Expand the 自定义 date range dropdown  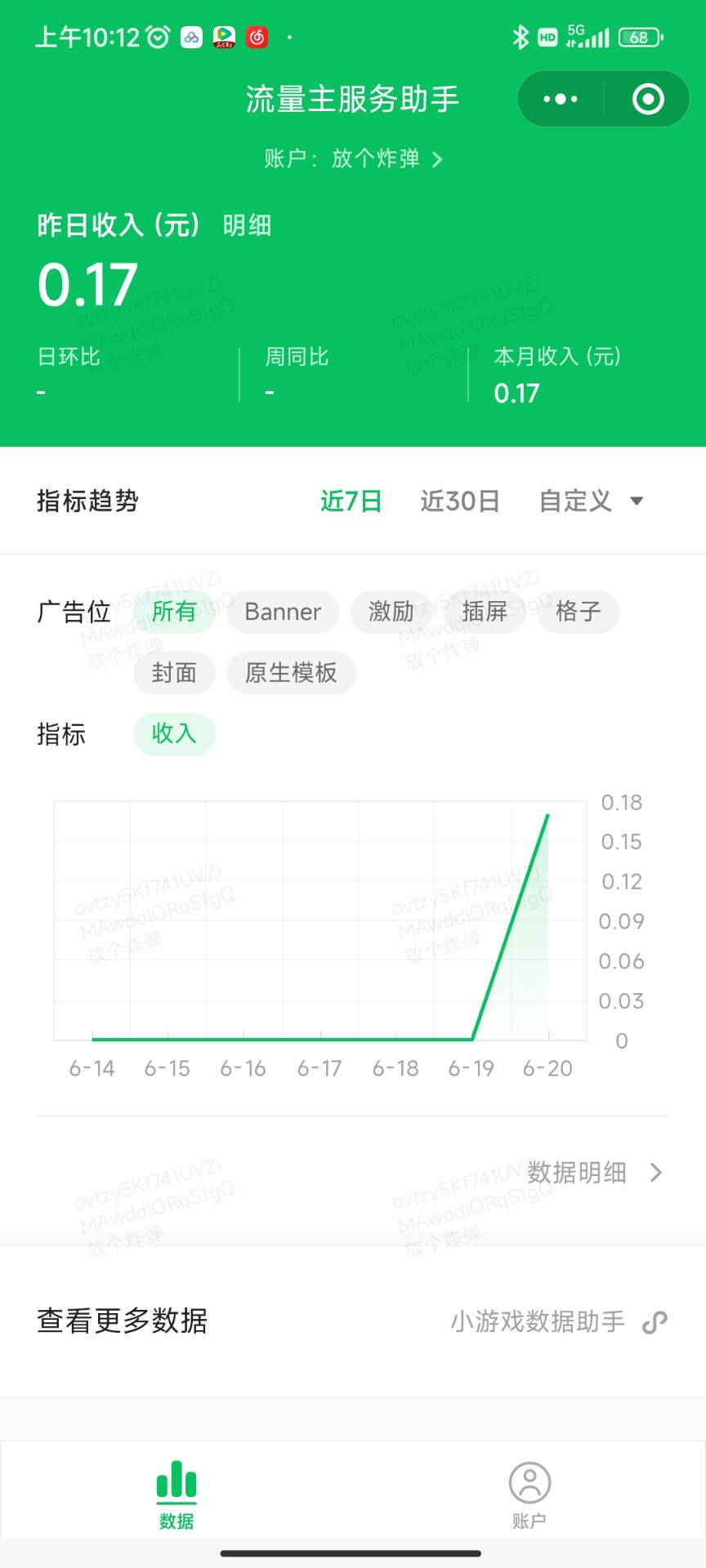click(591, 501)
